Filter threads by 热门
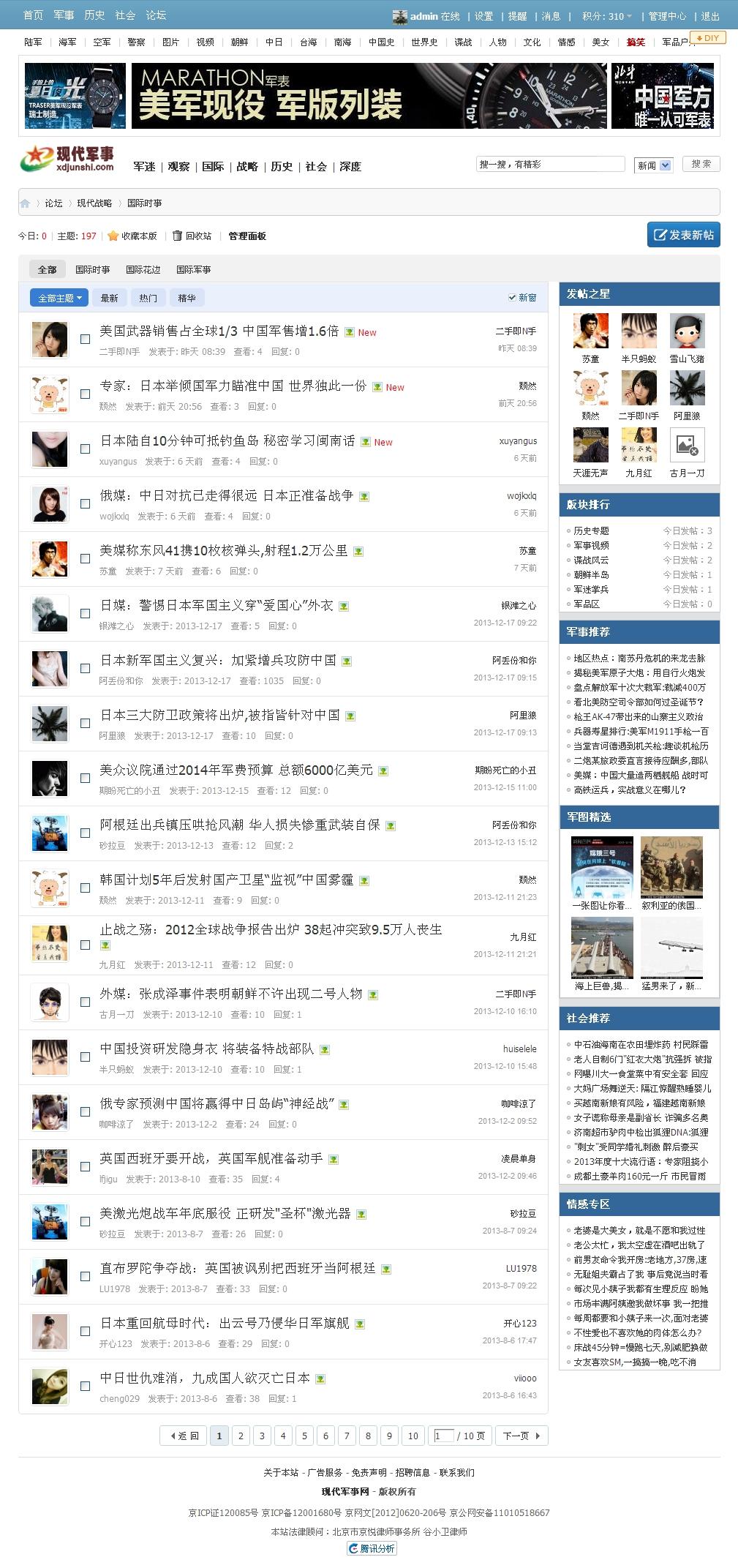This screenshot has width=738, height=1568. 148,298
